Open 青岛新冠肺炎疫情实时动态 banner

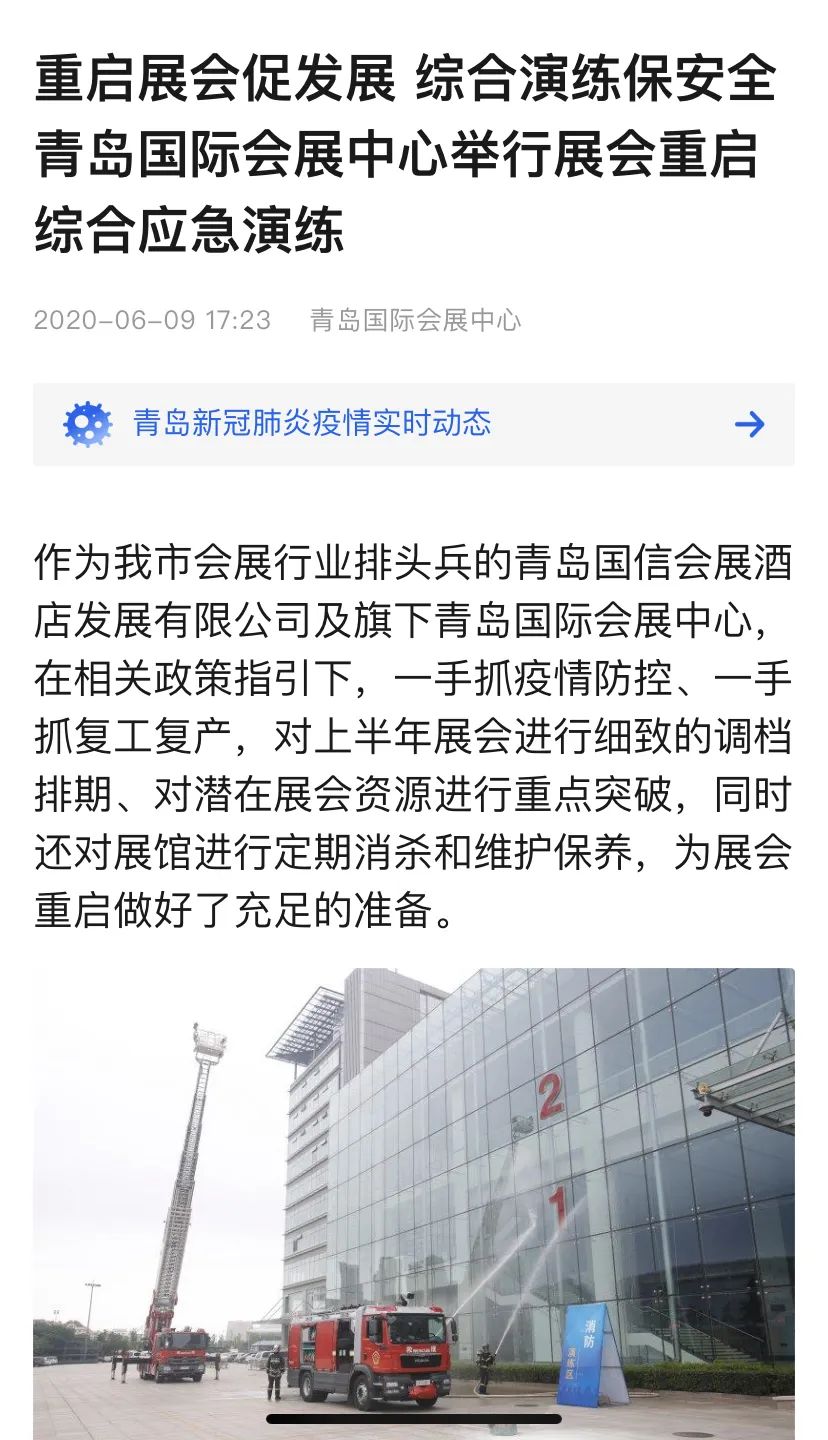click(x=414, y=424)
